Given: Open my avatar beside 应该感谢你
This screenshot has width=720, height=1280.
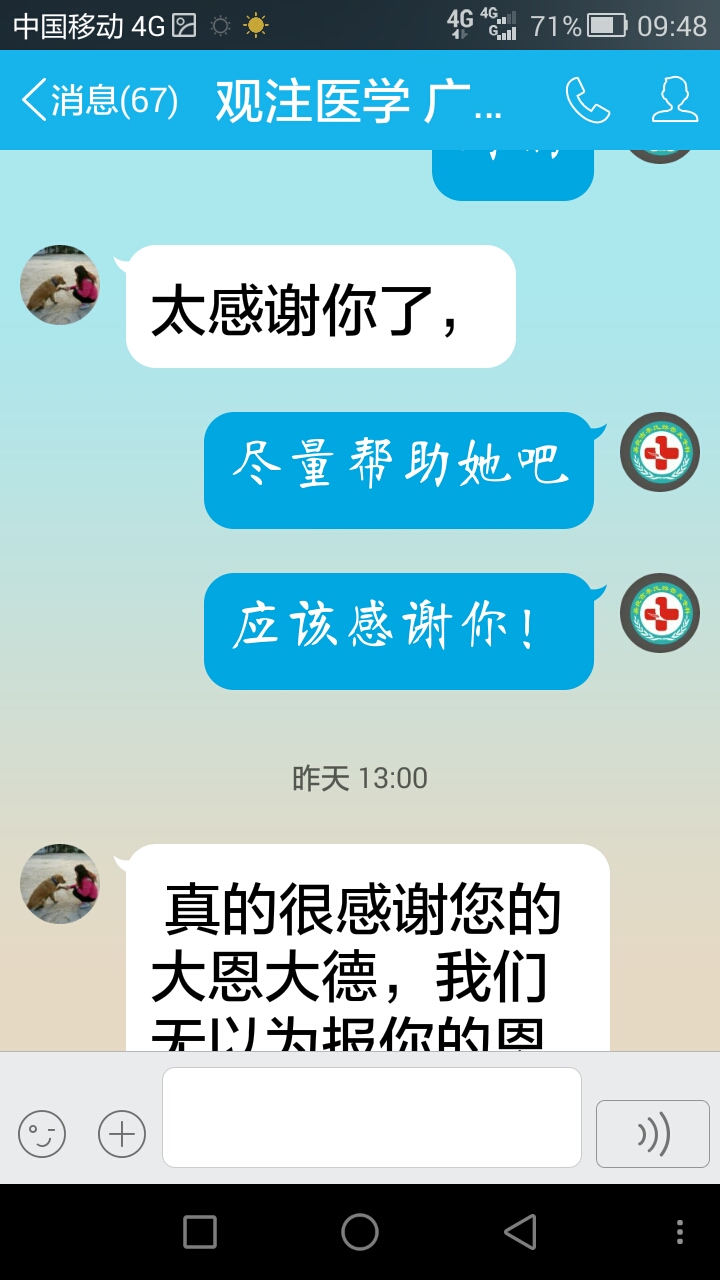Looking at the screenshot, I should 660,613.
